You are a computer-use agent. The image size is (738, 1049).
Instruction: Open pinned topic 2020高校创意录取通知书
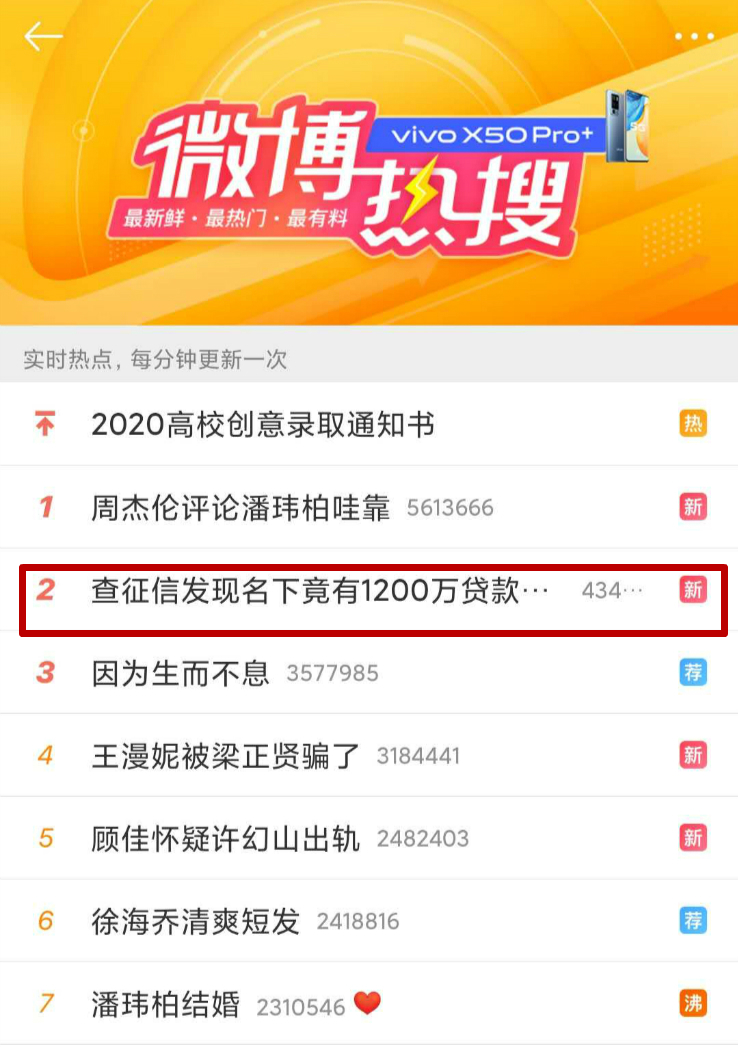263,425
